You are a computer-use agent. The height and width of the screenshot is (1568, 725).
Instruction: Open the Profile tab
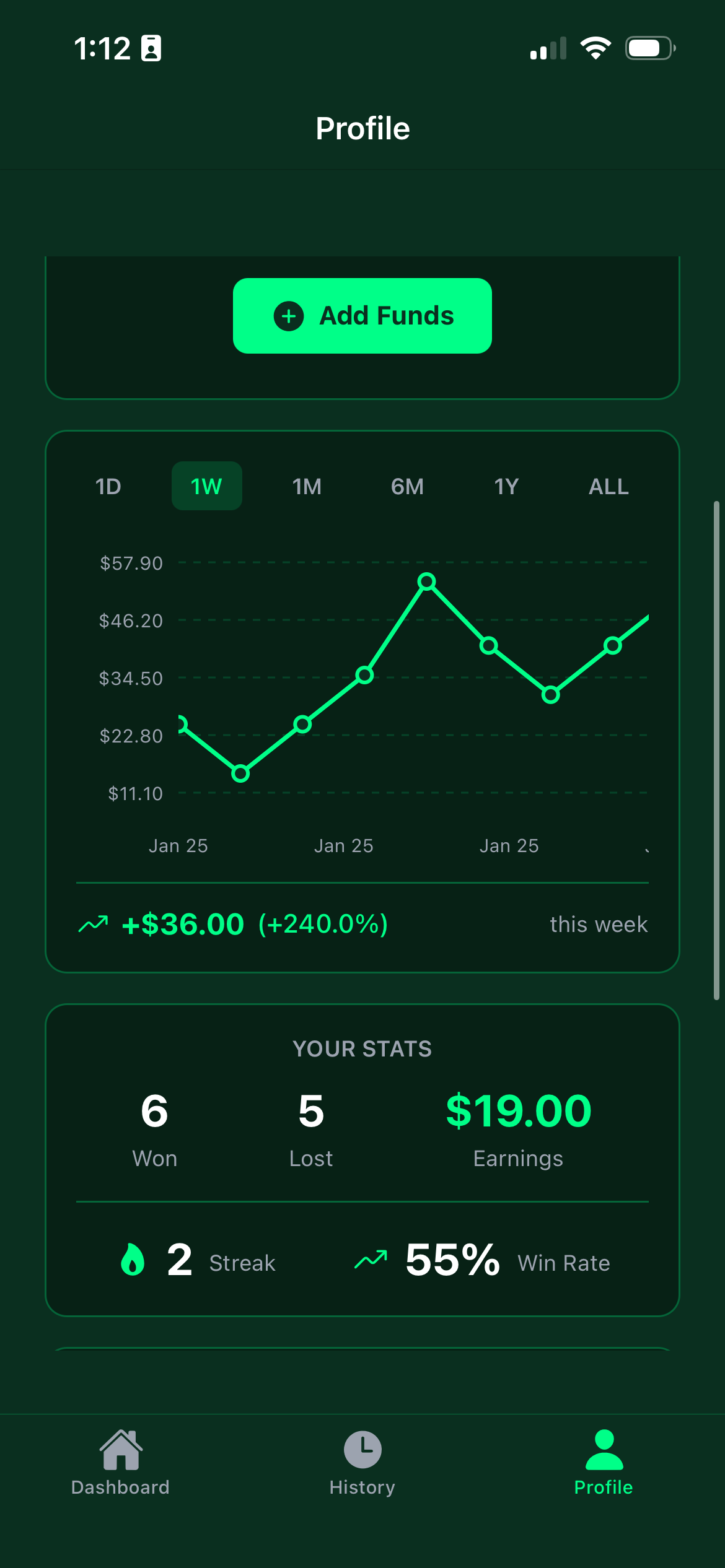tap(604, 1463)
